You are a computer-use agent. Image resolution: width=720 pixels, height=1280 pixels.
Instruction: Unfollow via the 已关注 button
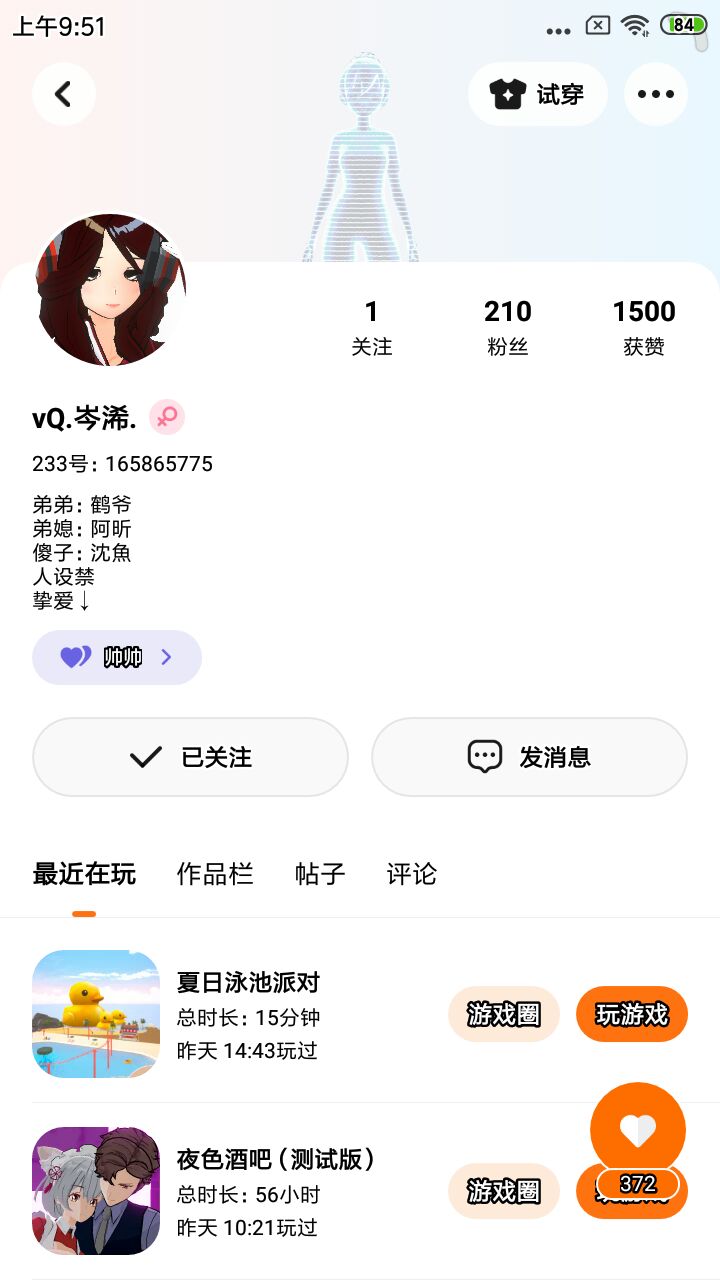(190, 757)
